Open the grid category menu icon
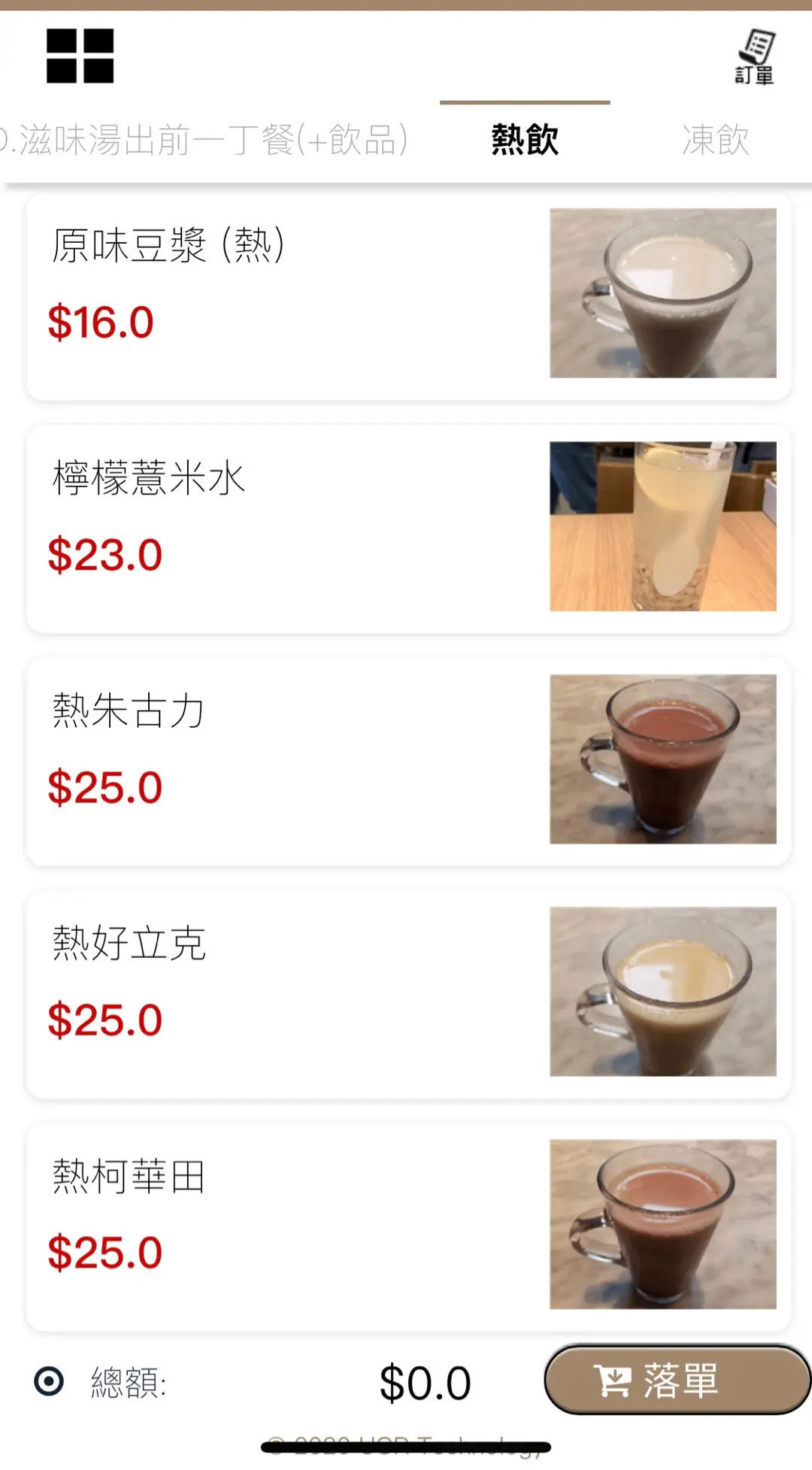 click(80, 56)
